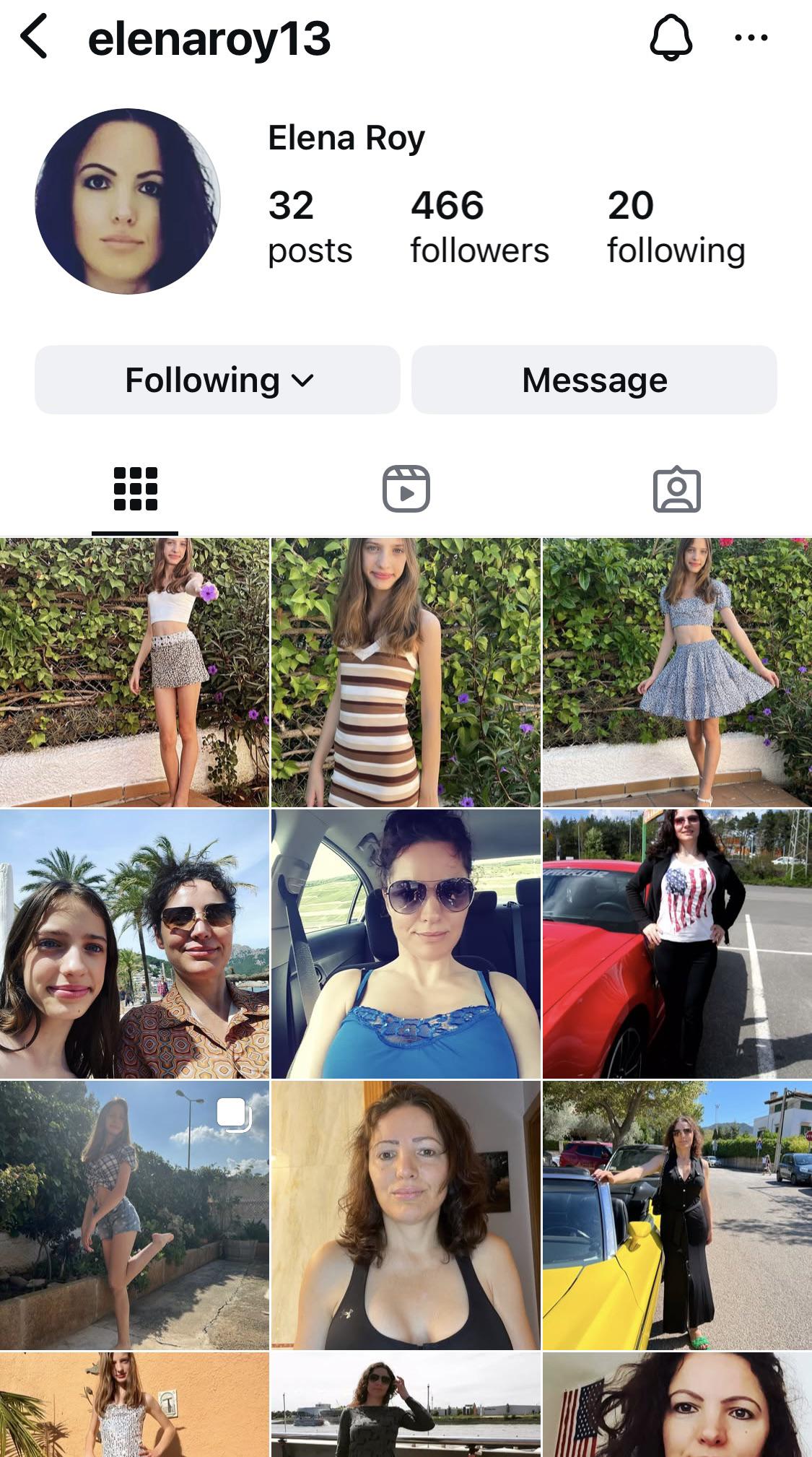Screen dimensions: 812x1457
Task: Switch to the posts grid tab
Action: 135,490
